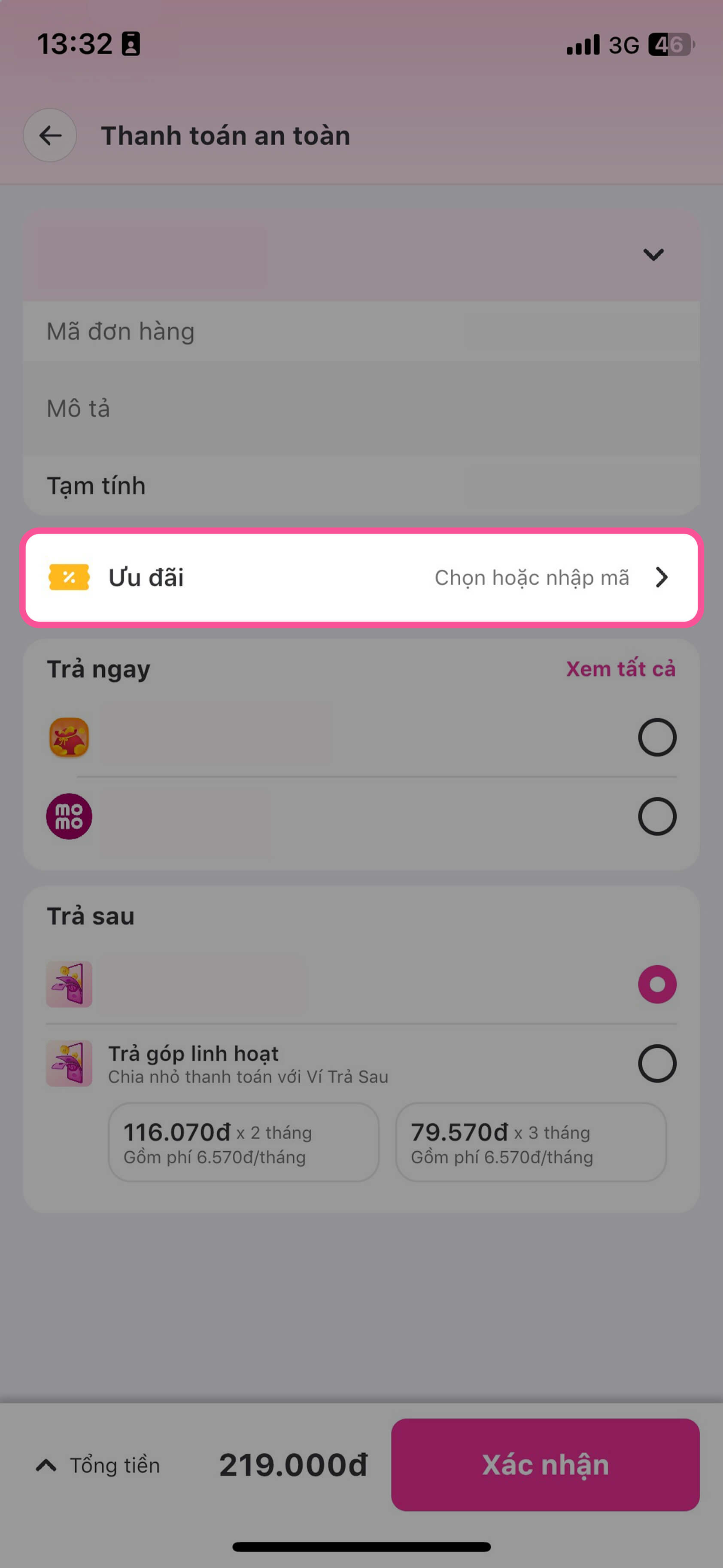Select the MoMo wallet payment option

click(656, 816)
